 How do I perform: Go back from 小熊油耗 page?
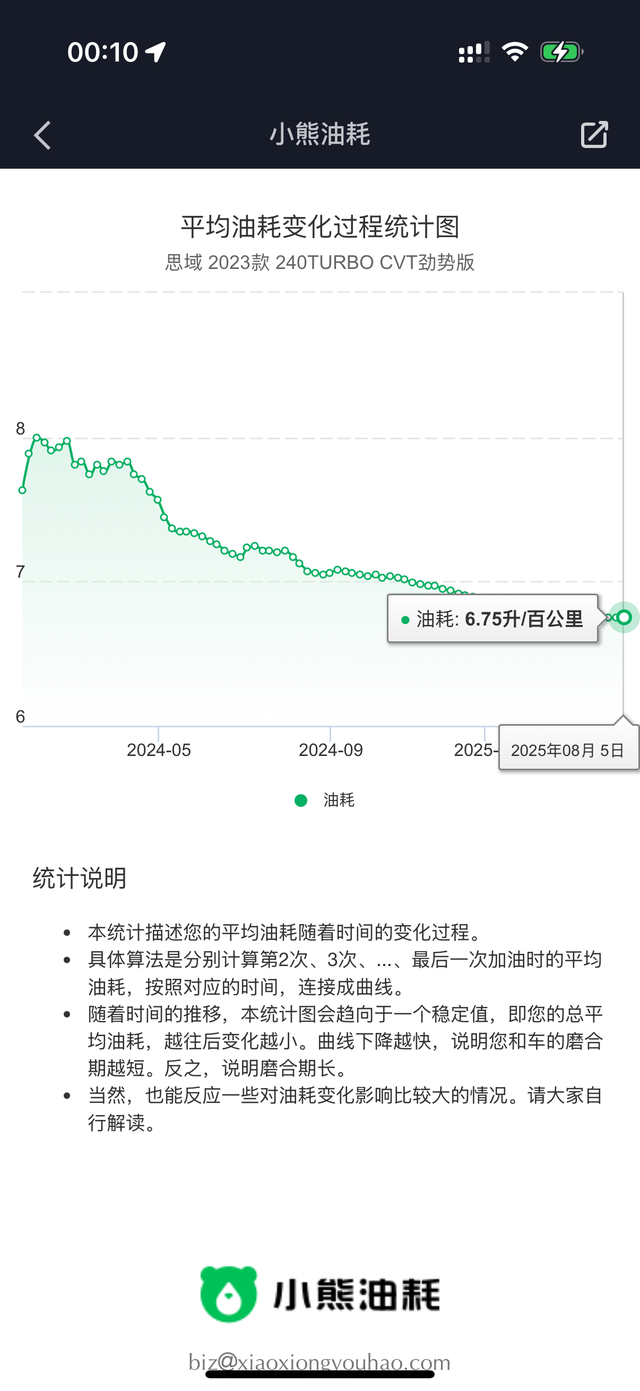pos(42,135)
